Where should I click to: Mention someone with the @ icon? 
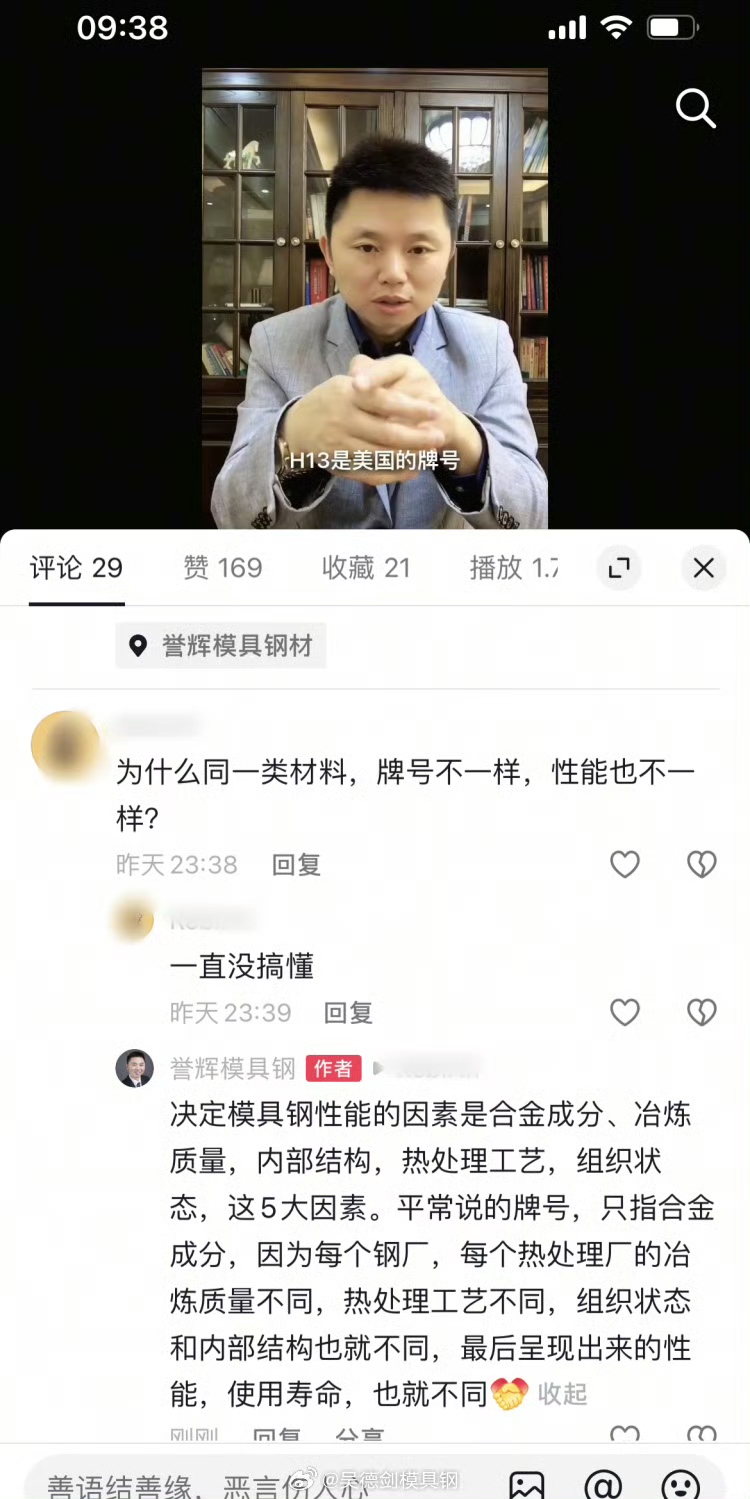click(x=603, y=1484)
